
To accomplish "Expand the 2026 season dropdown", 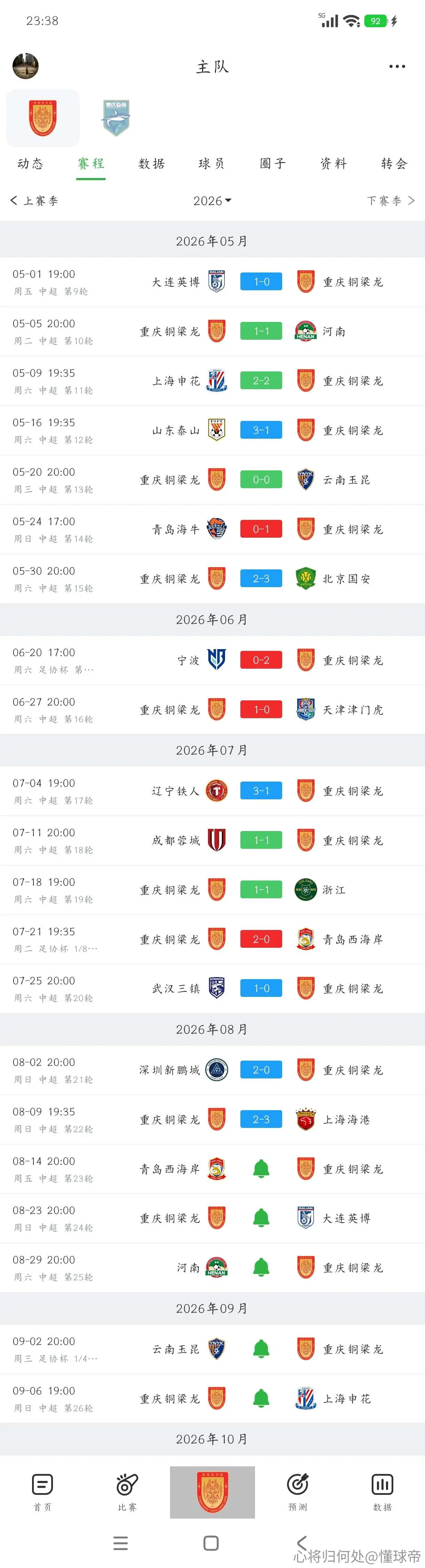I will [x=212, y=200].
